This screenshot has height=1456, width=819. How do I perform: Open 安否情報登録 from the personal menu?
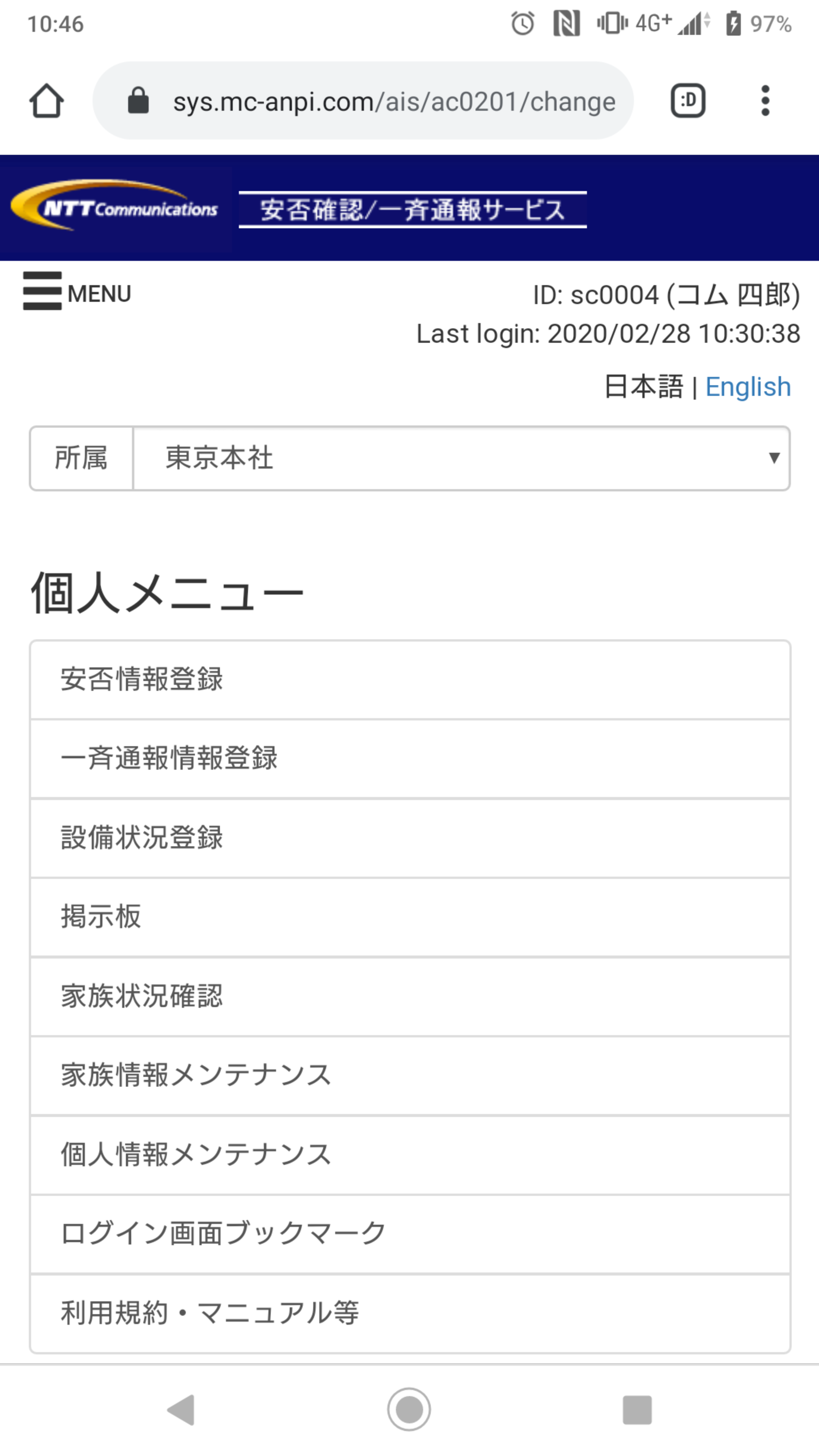click(x=410, y=679)
